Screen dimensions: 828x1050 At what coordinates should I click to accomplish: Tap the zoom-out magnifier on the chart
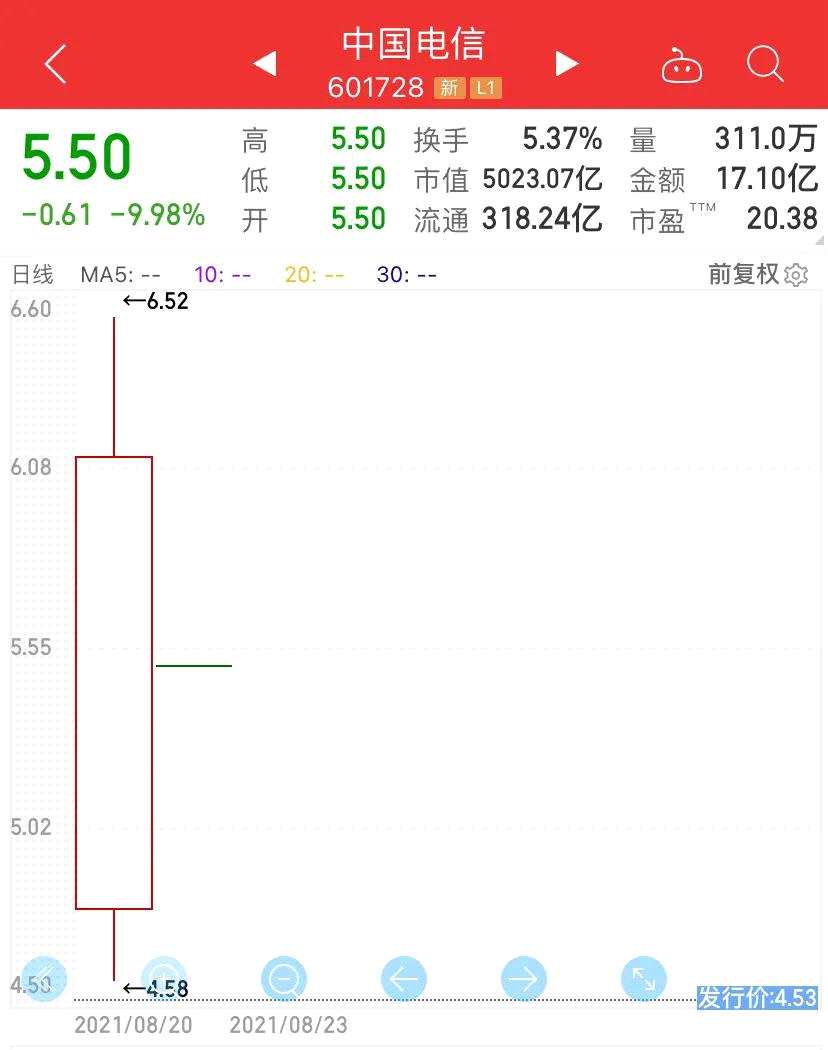284,979
